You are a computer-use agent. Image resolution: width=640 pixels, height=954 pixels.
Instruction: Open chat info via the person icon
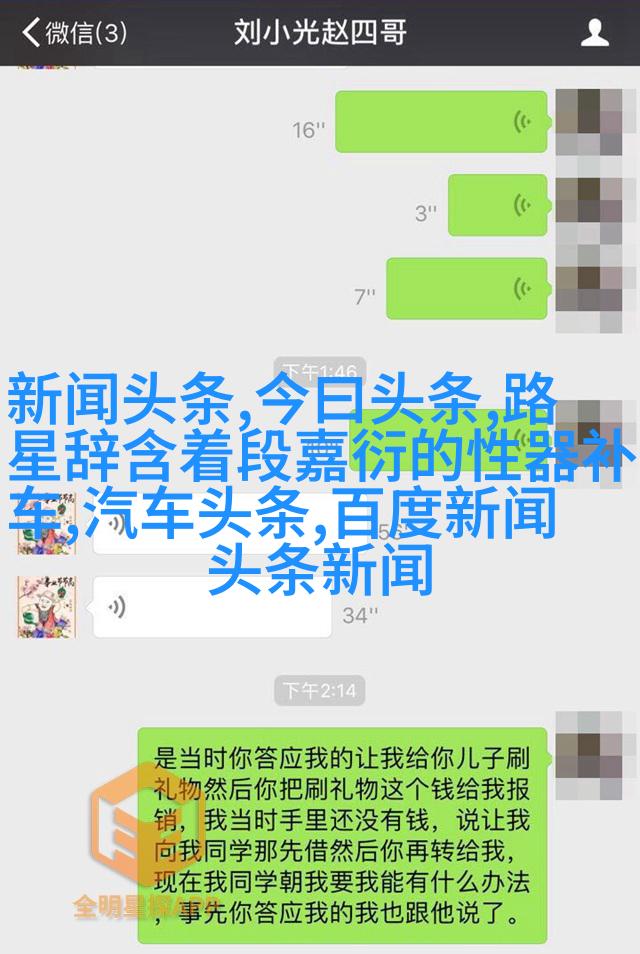coord(595,33)
